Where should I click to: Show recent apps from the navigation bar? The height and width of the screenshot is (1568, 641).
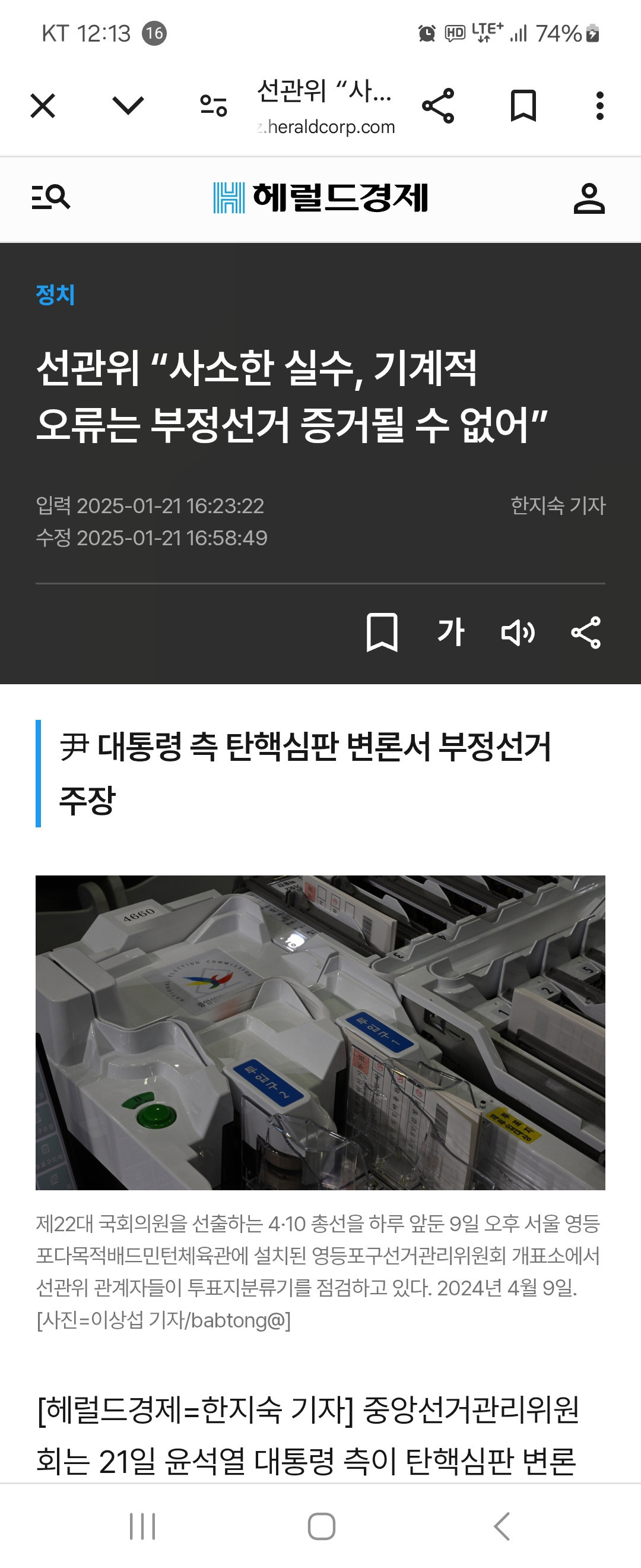[x=143, y=1526]
